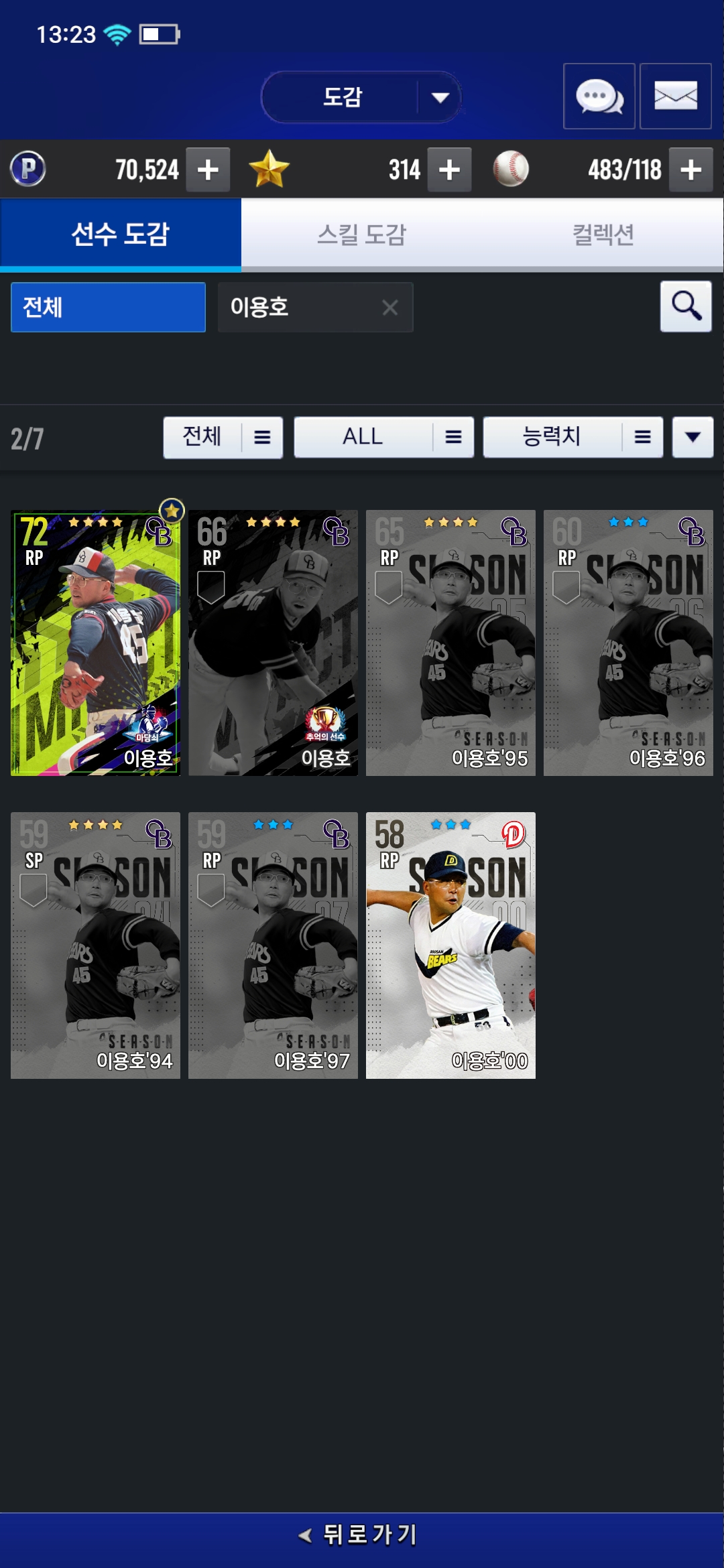Switch to the 컬렉션 tab

coord(603,235)
